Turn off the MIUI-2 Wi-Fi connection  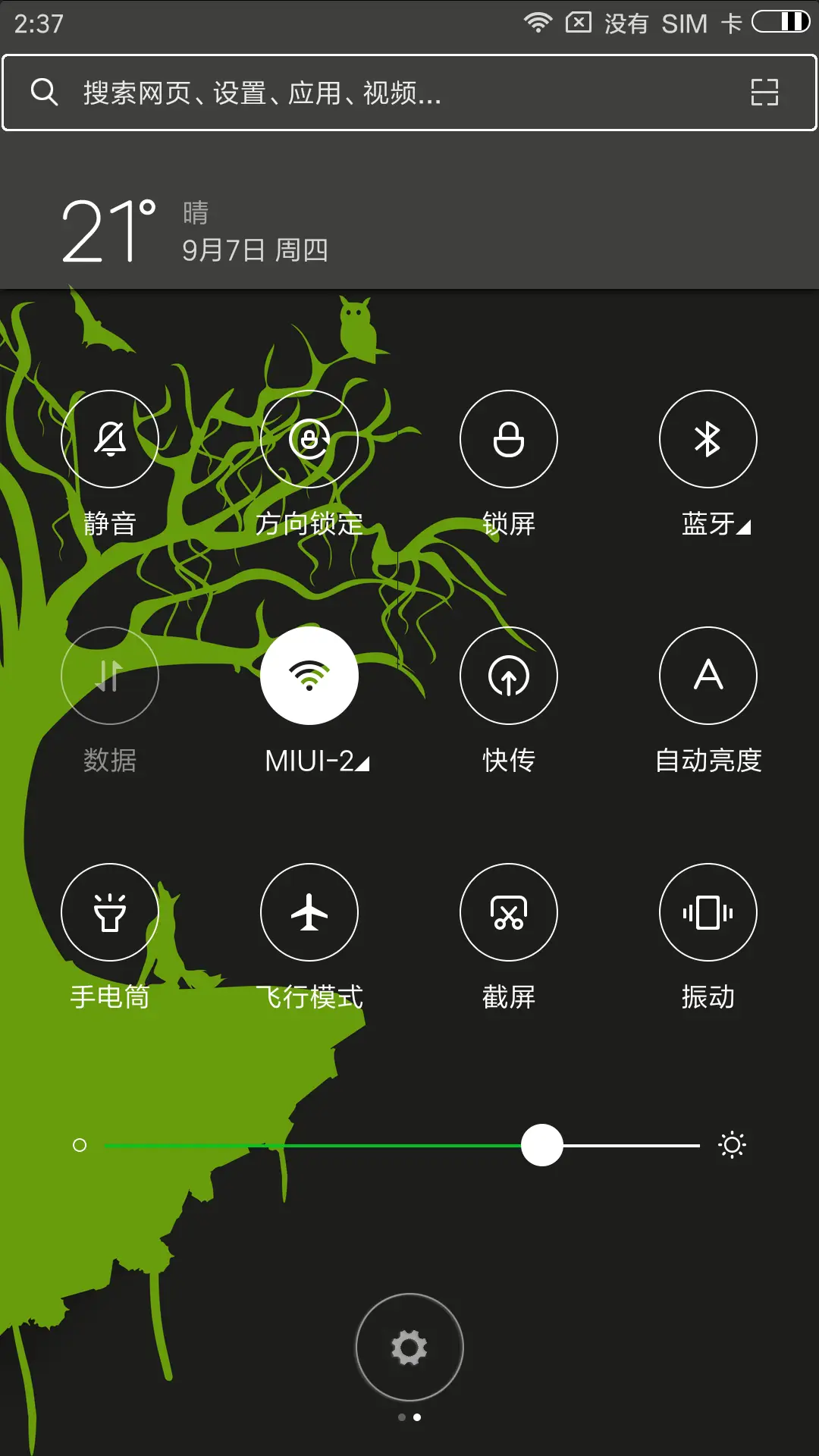pos(309,676)
